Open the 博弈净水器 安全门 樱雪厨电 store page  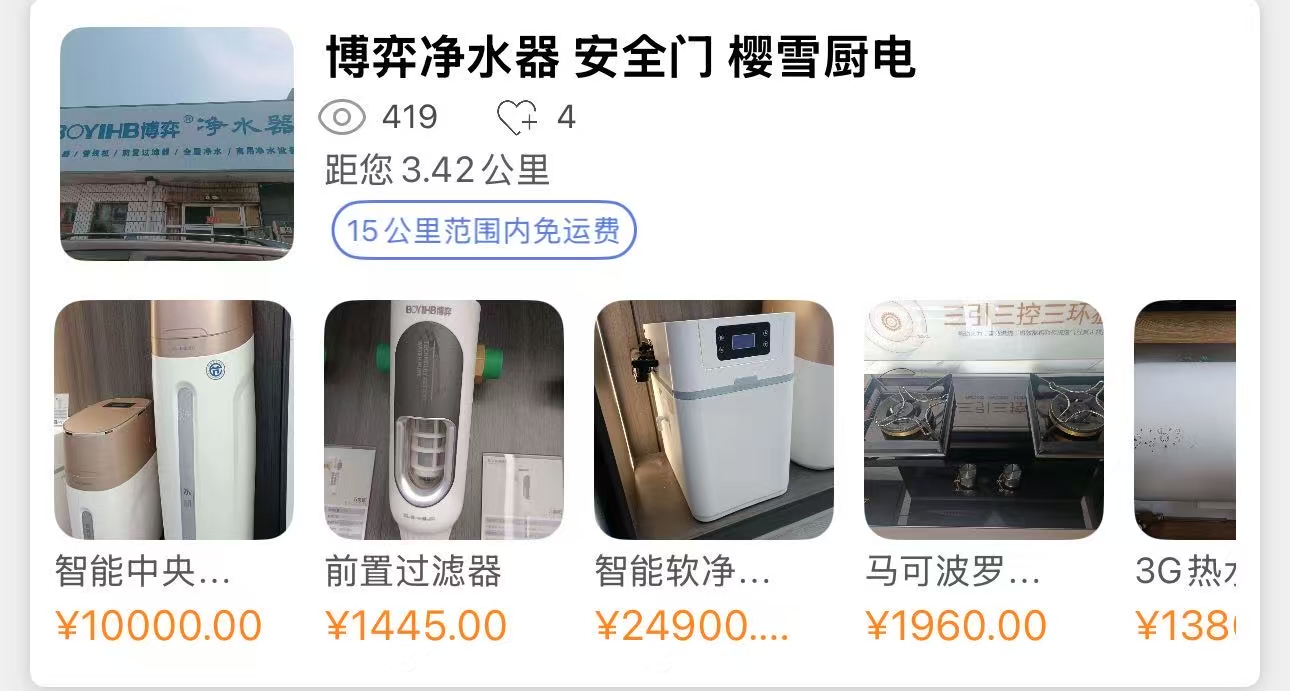[x=620, y=58]
